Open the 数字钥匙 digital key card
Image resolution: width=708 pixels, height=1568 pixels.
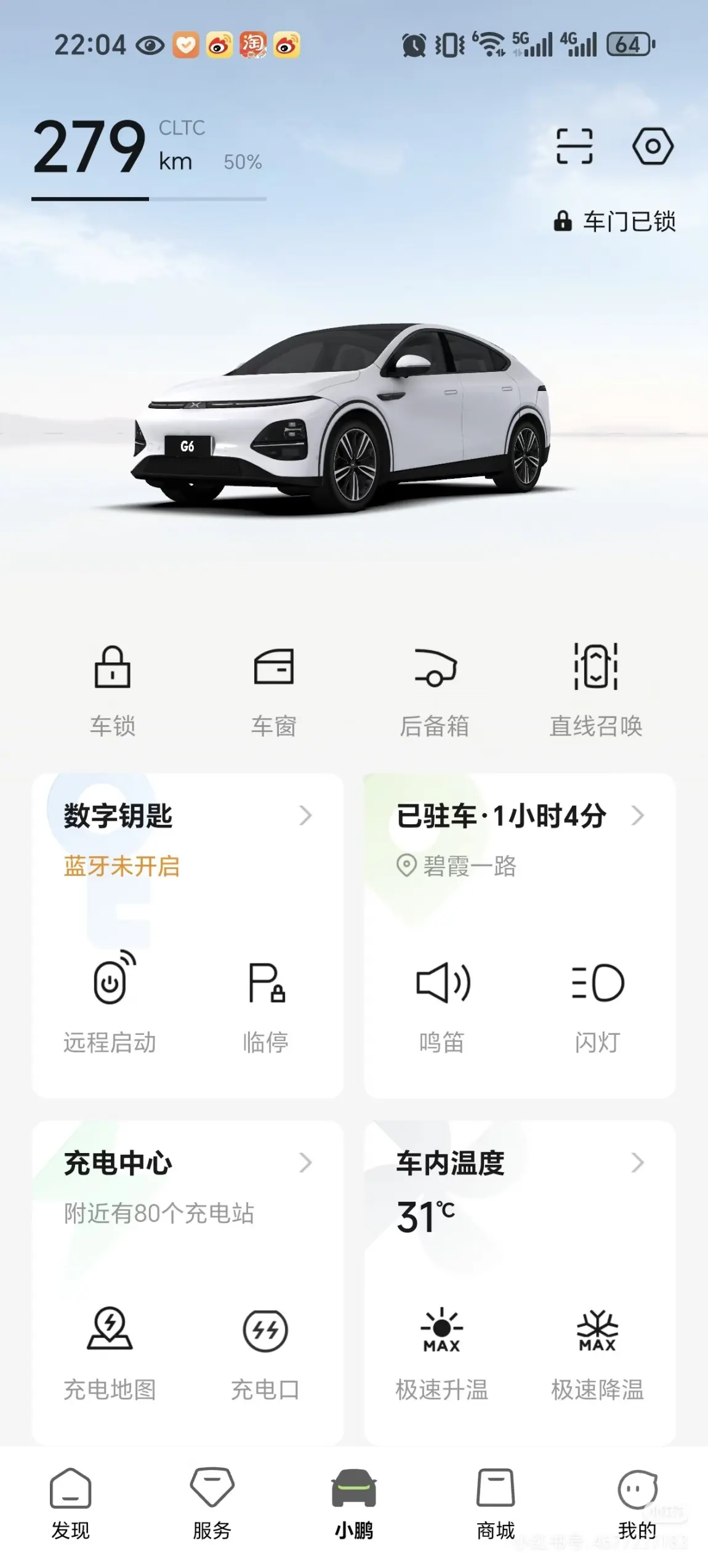click(187, 816)
